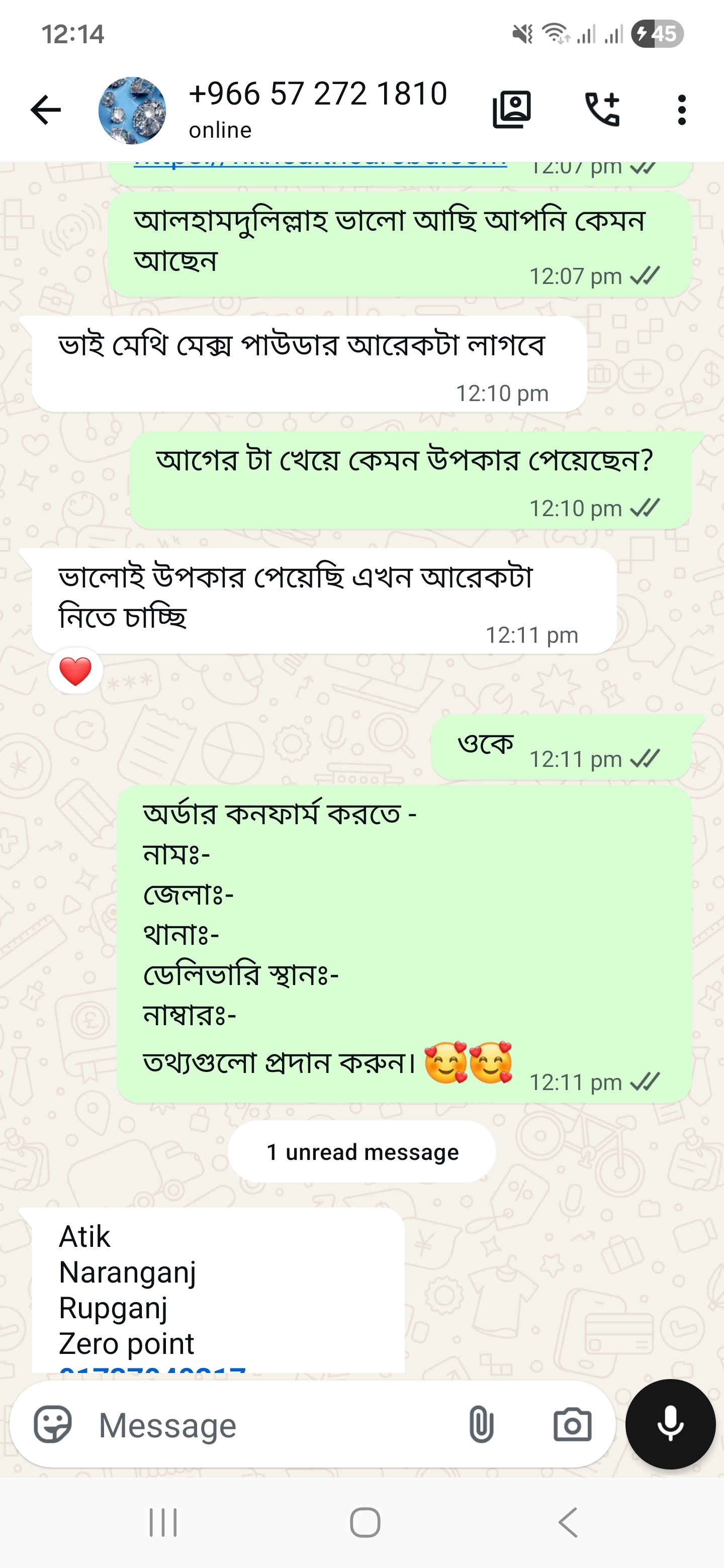
Task: Open the link in the top message
Action: pos(320,163)
